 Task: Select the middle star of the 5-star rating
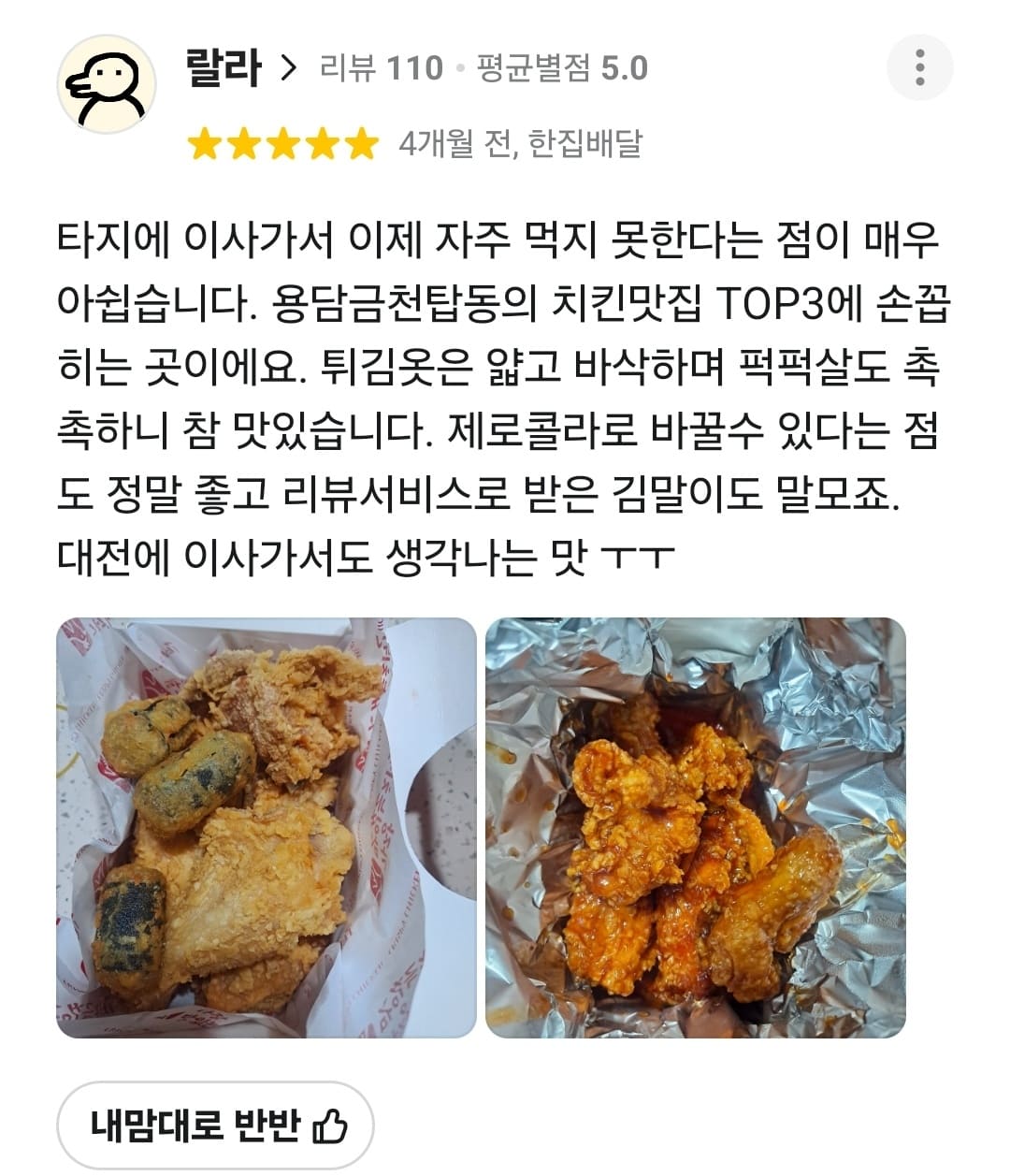click(281, 142)
